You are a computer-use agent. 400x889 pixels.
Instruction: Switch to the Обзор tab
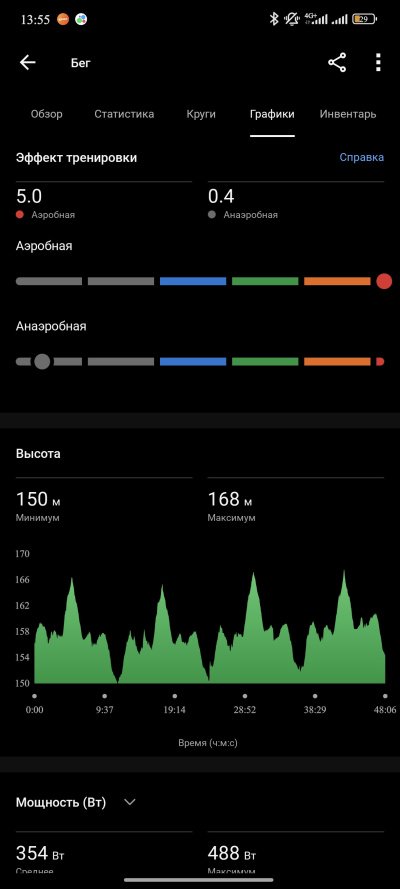pyautogui.click(x=46, y=114)
